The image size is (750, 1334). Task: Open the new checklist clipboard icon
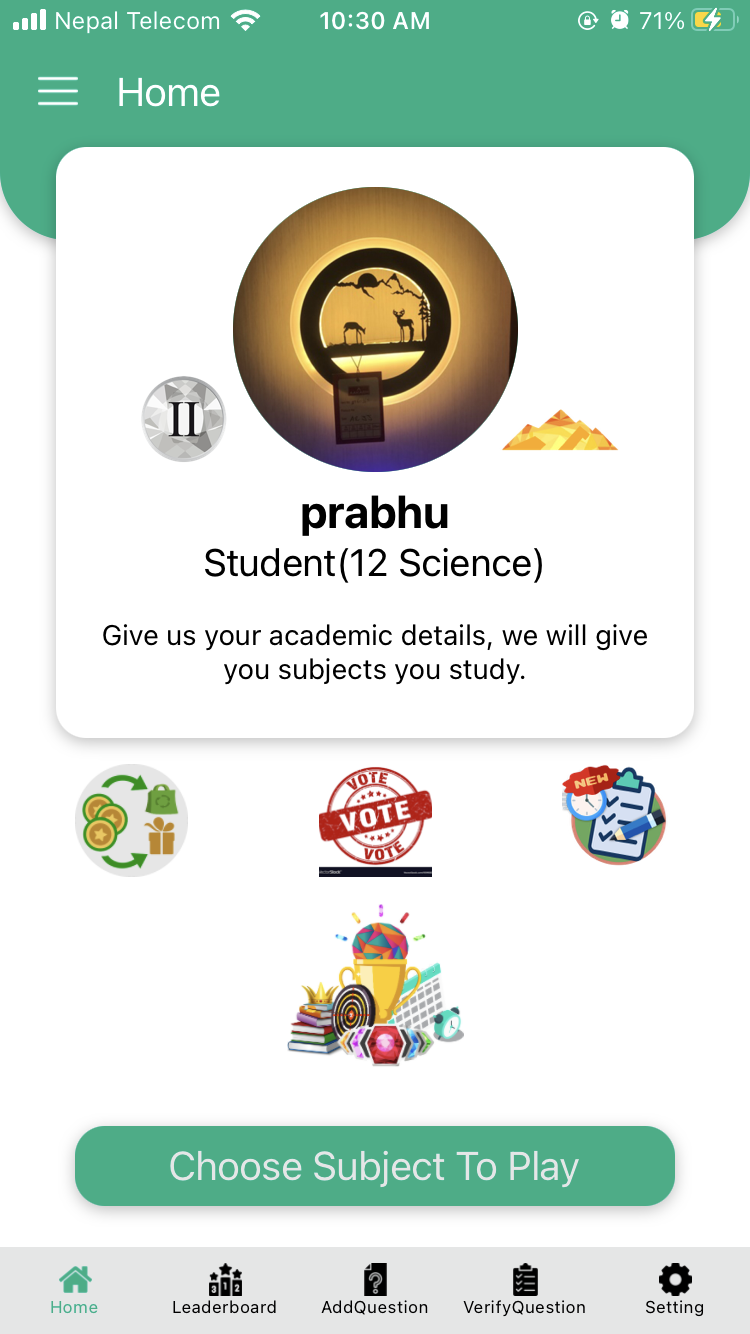point(614,815)
